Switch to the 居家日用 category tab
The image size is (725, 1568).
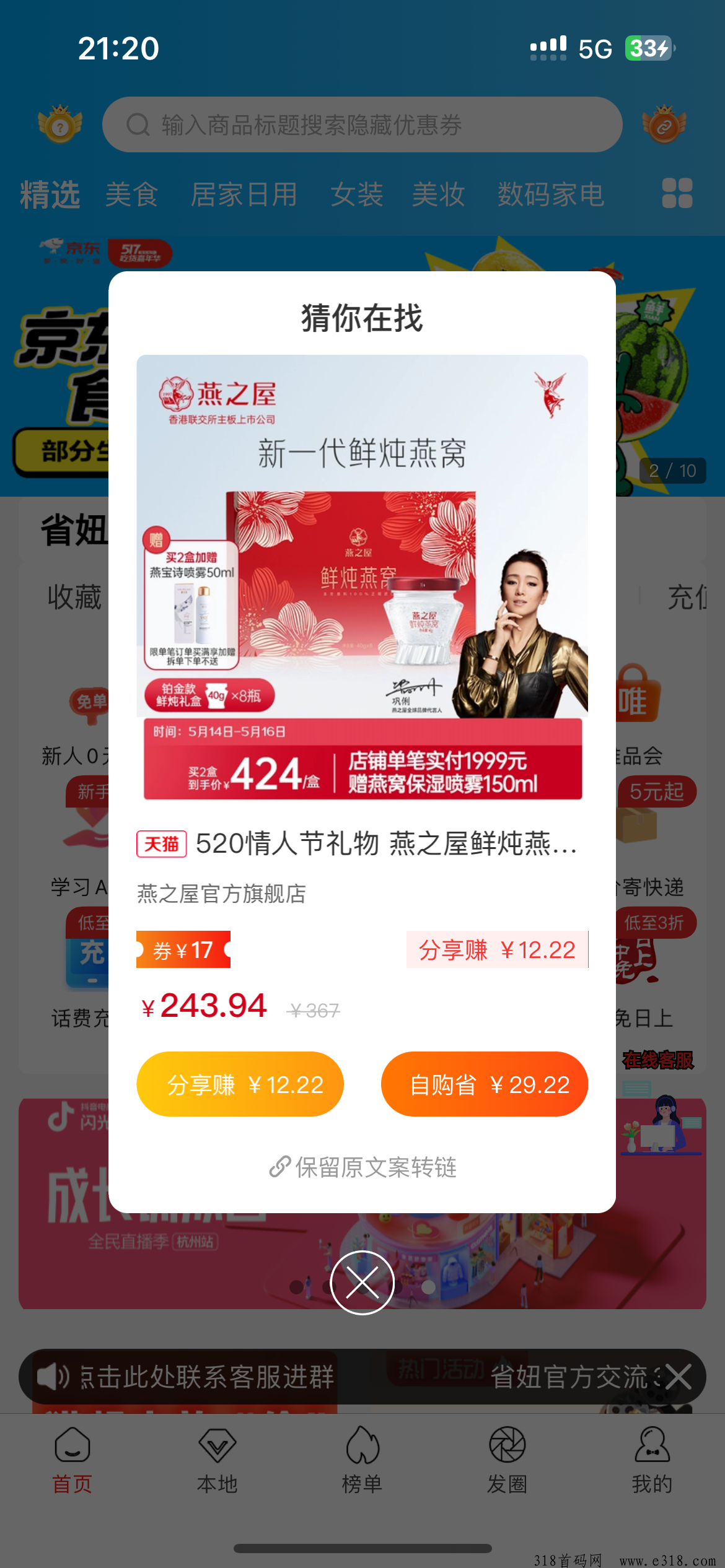(244, 194)
